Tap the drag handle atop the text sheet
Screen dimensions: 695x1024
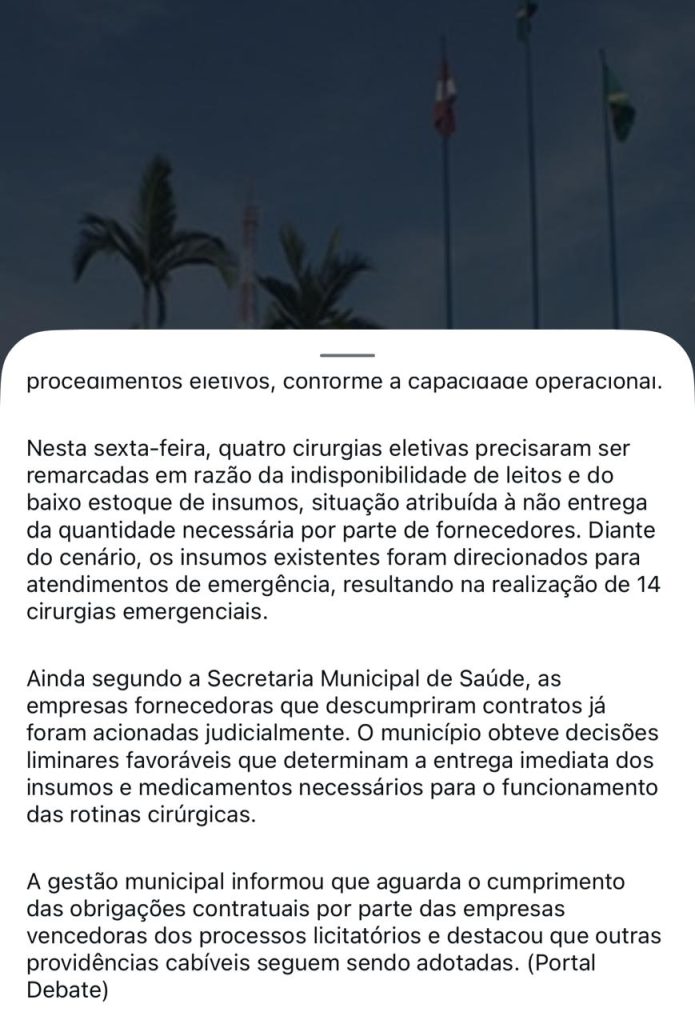348,355
